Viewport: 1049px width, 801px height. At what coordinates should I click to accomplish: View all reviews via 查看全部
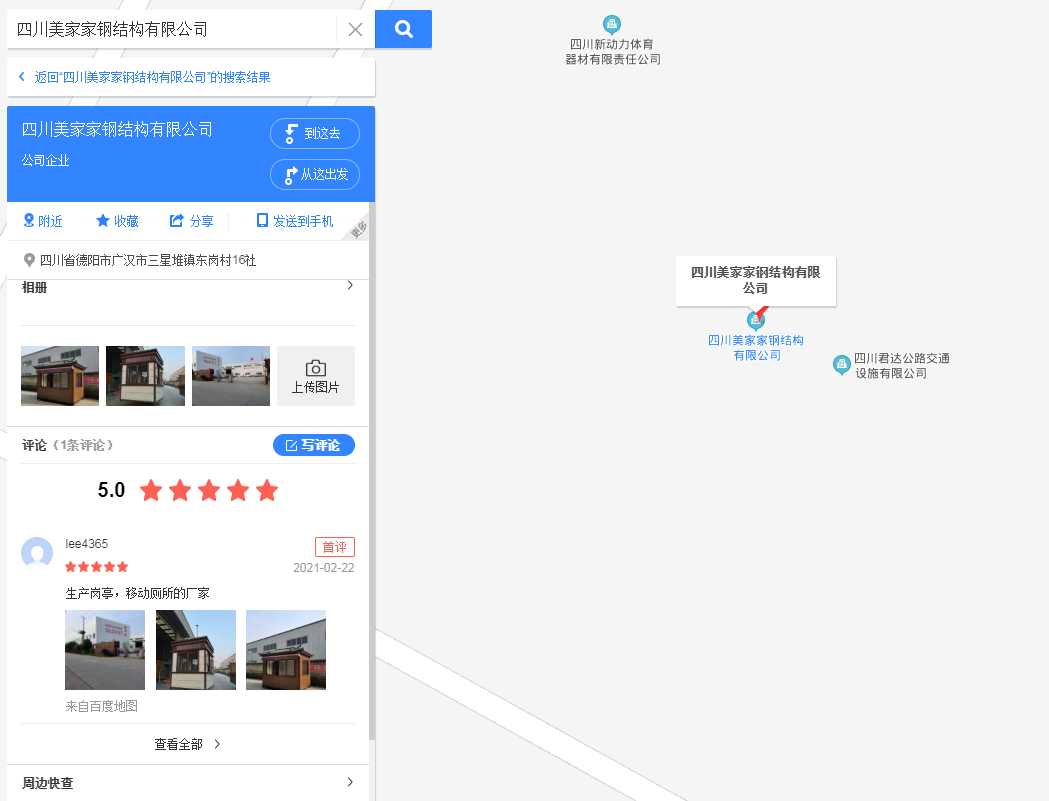tap(188, 744)
